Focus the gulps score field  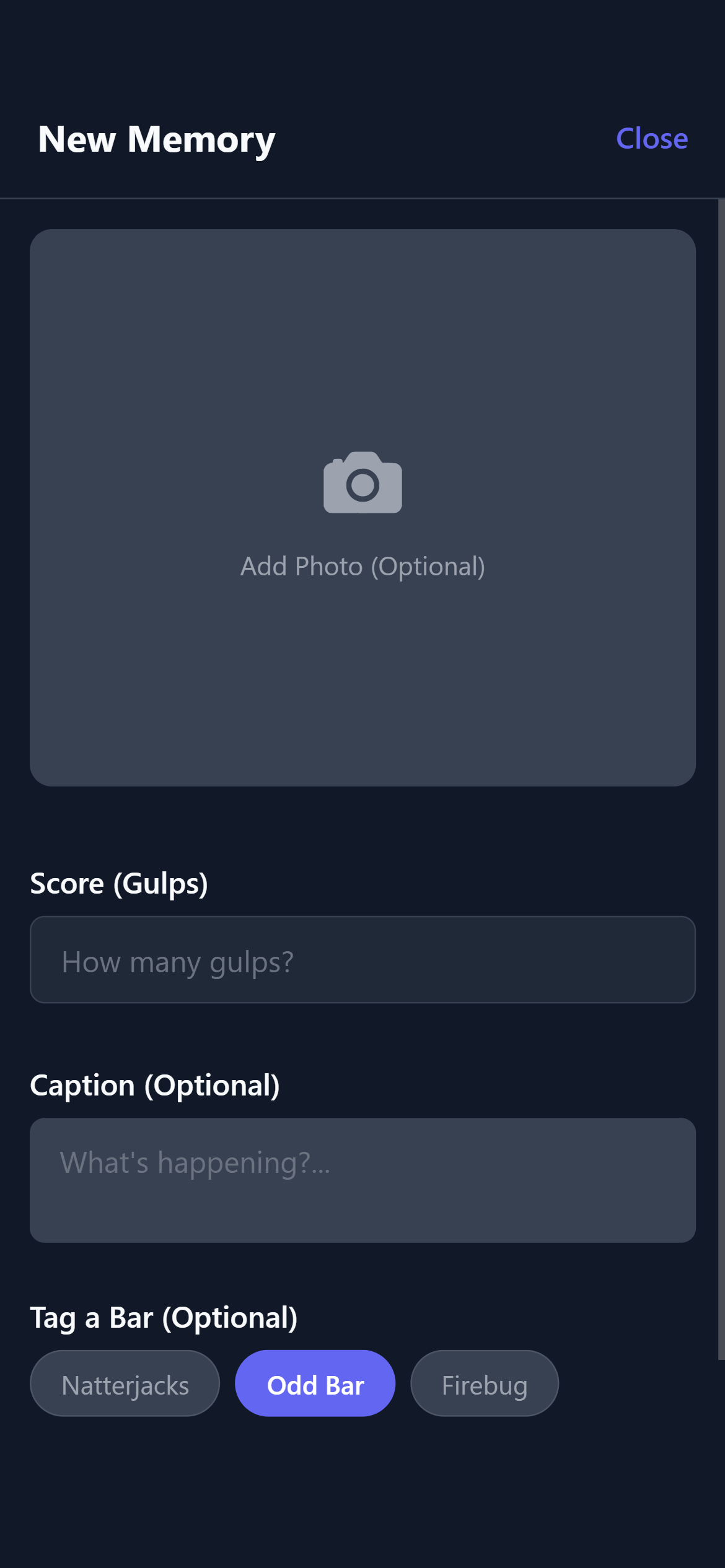(x=362, y=960)
